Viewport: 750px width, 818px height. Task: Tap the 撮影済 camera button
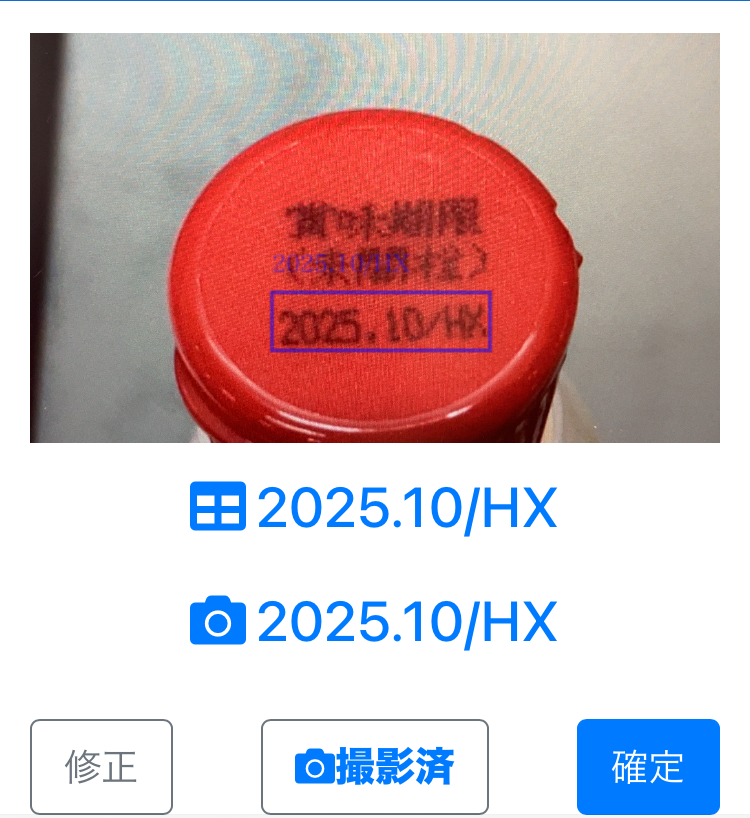tap(375, 767)
